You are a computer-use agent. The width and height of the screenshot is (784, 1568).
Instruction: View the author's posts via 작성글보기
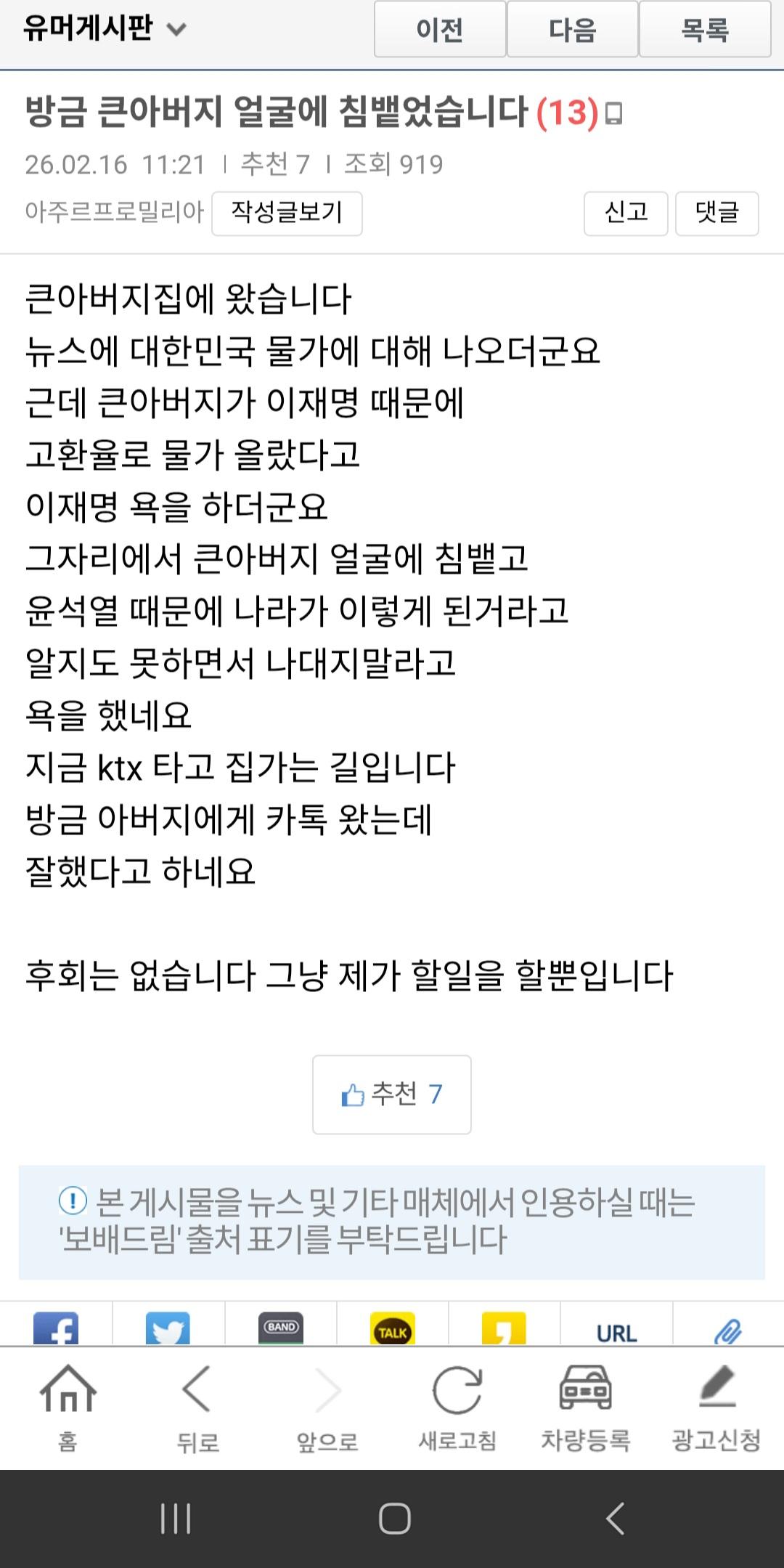[287, 213]
